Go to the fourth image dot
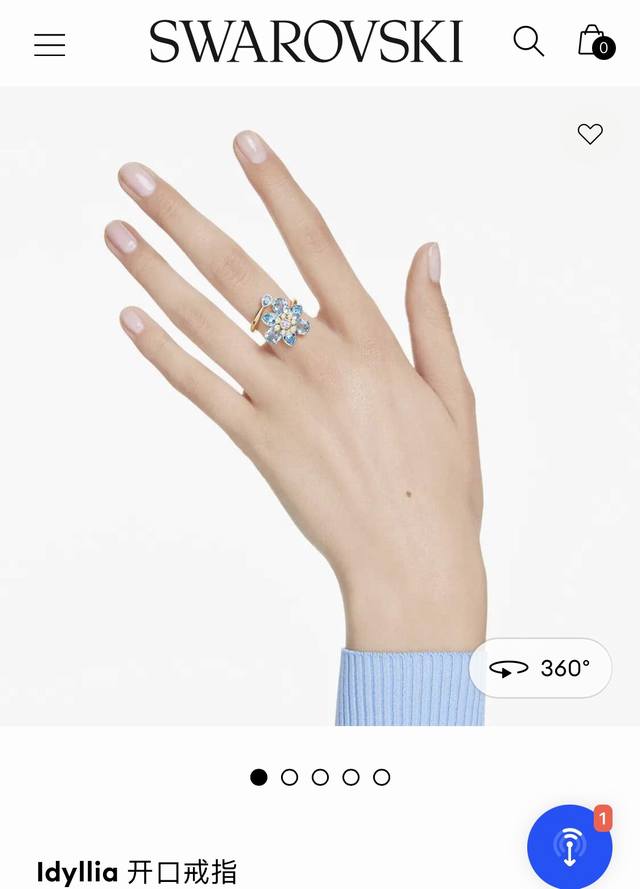The width and height of the screenshot is (640, 889). 351,777
